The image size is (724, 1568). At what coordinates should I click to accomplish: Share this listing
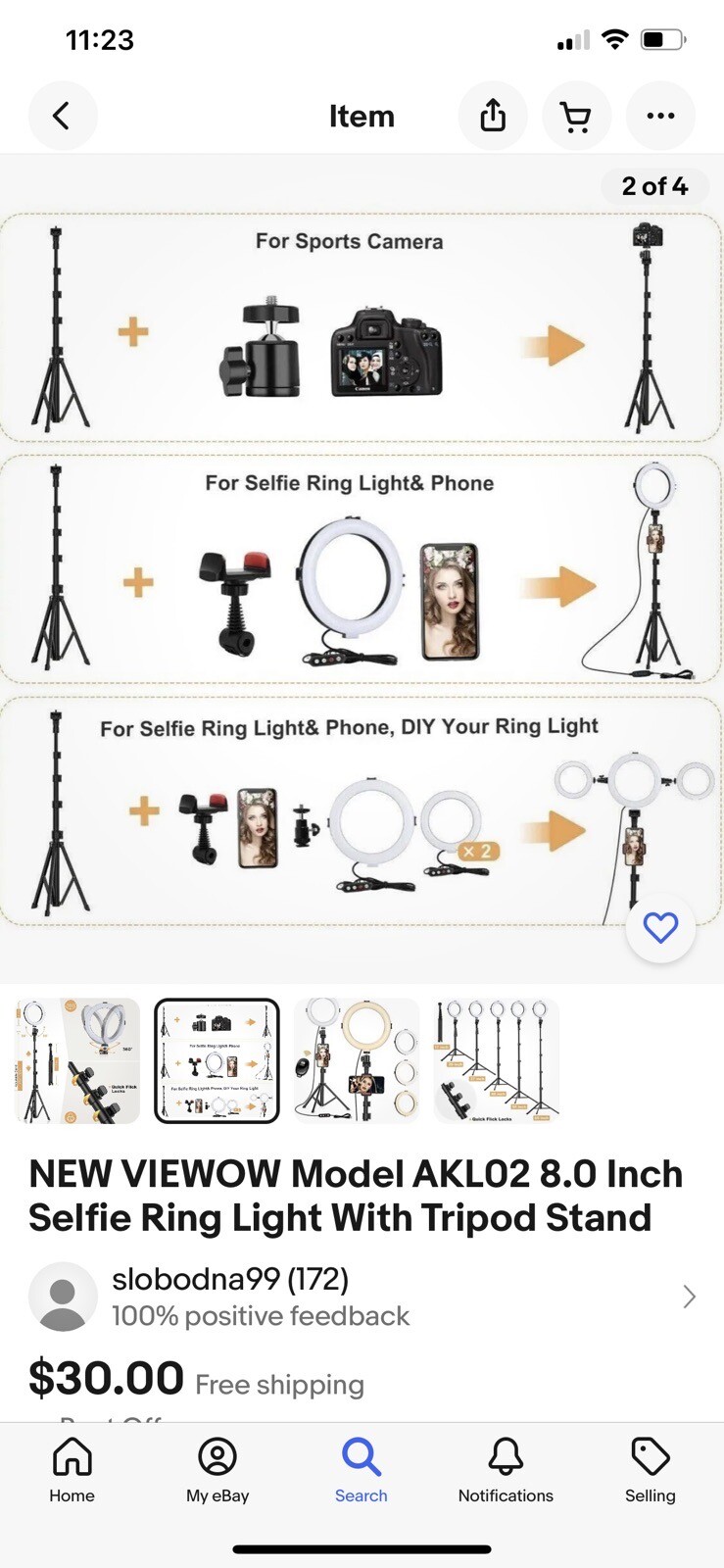[x=493, y=116]
